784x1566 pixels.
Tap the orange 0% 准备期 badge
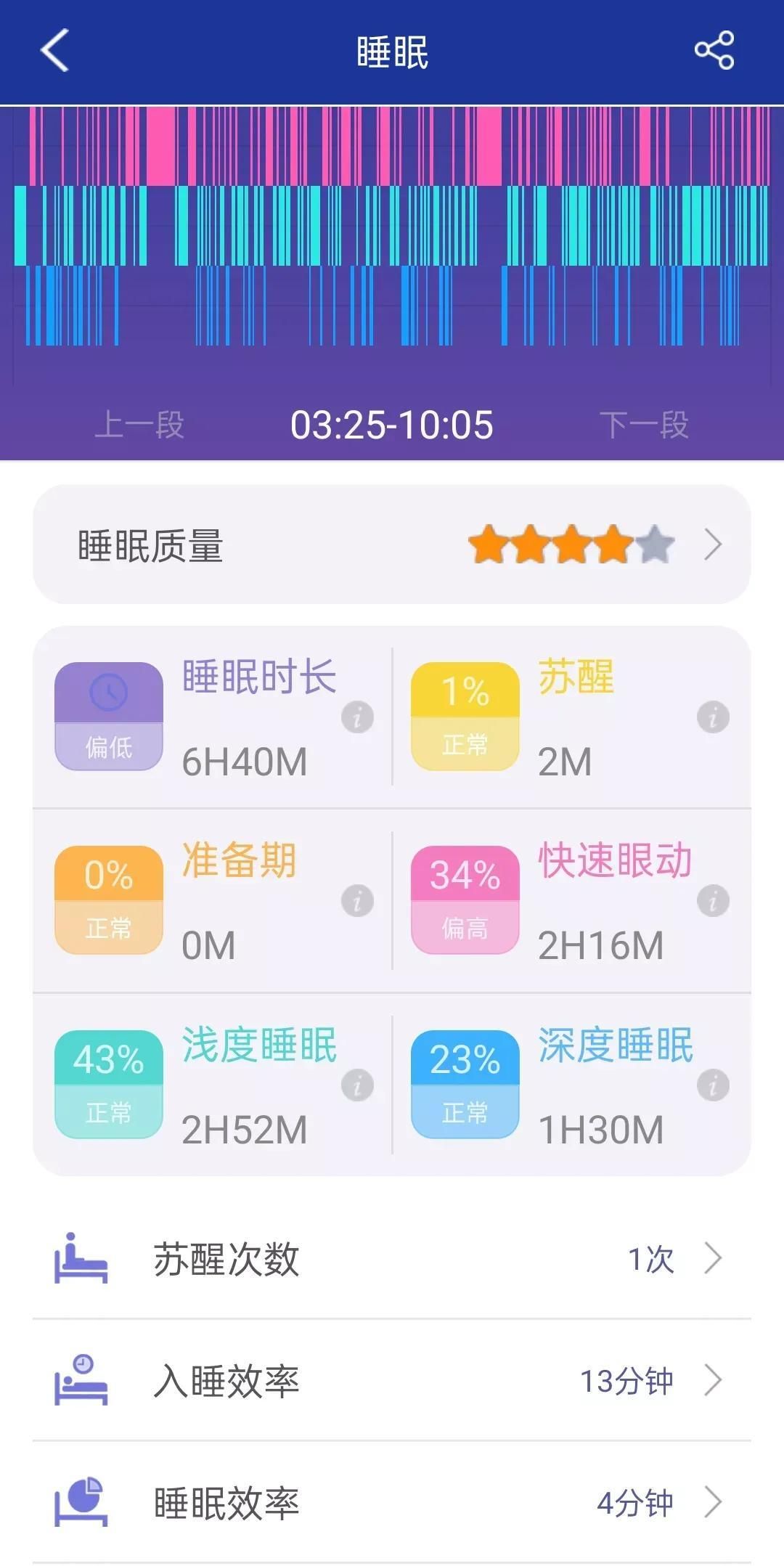pos(107,898)
